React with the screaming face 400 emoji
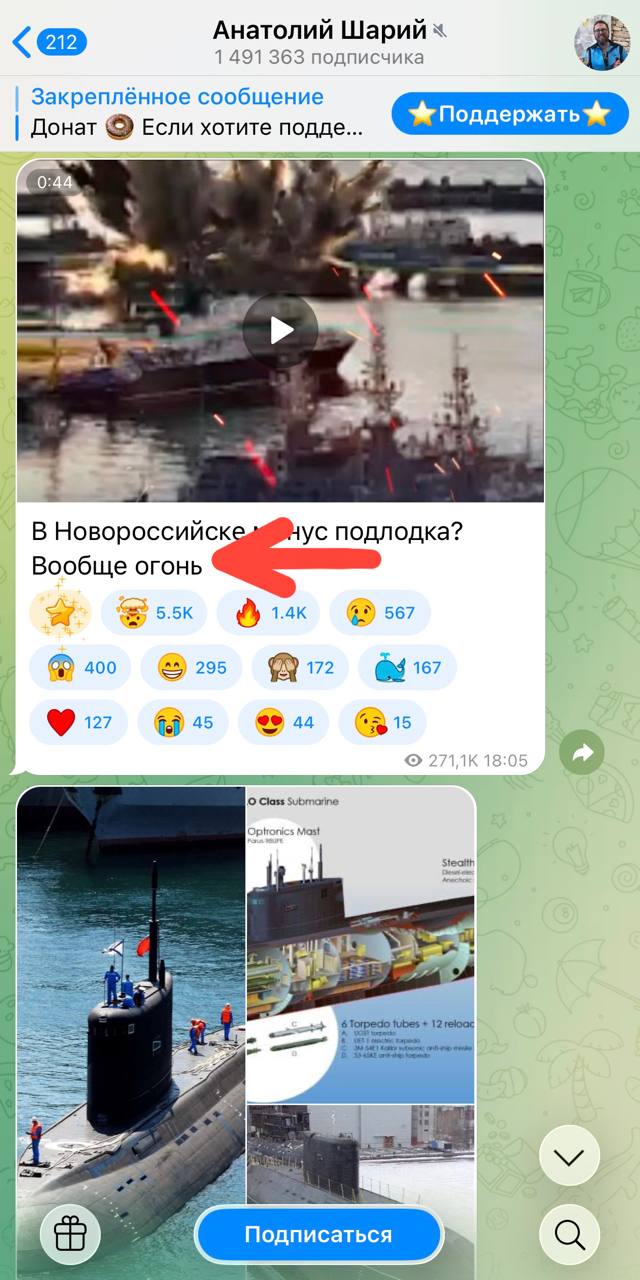The height and width of the screenshot is (1280, 640). tap(79, 667)
